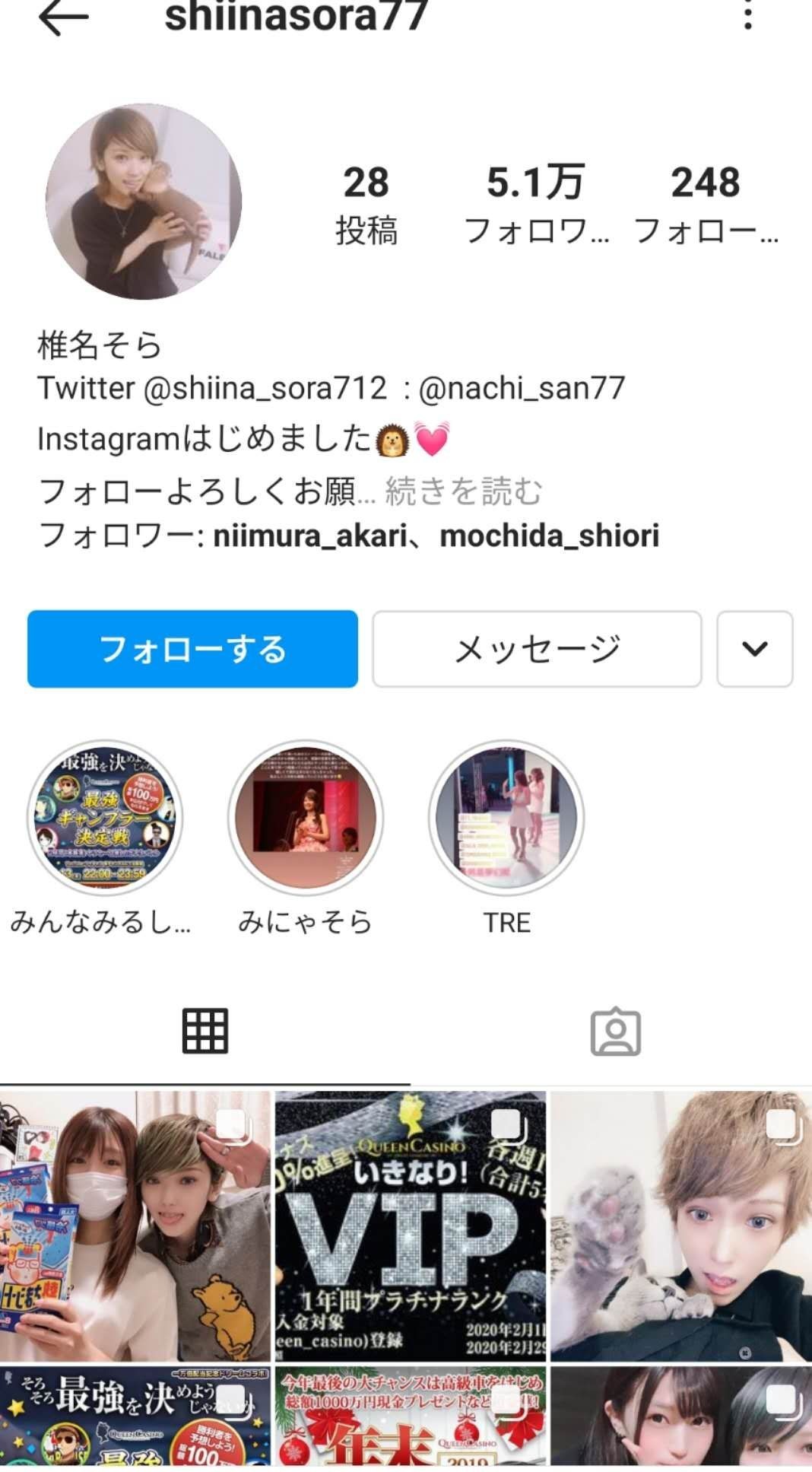
Task: Open niimura_akari's profile
Action: click(x=309, y=536)
